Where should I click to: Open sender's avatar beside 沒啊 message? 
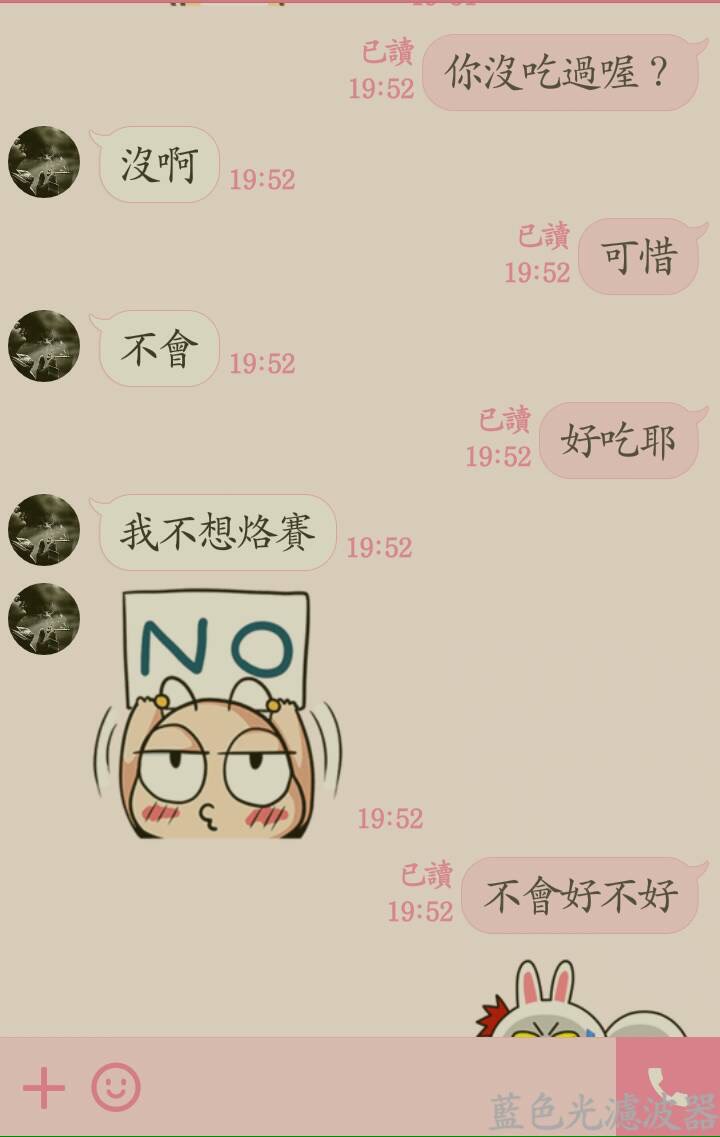tap(44, 162)
